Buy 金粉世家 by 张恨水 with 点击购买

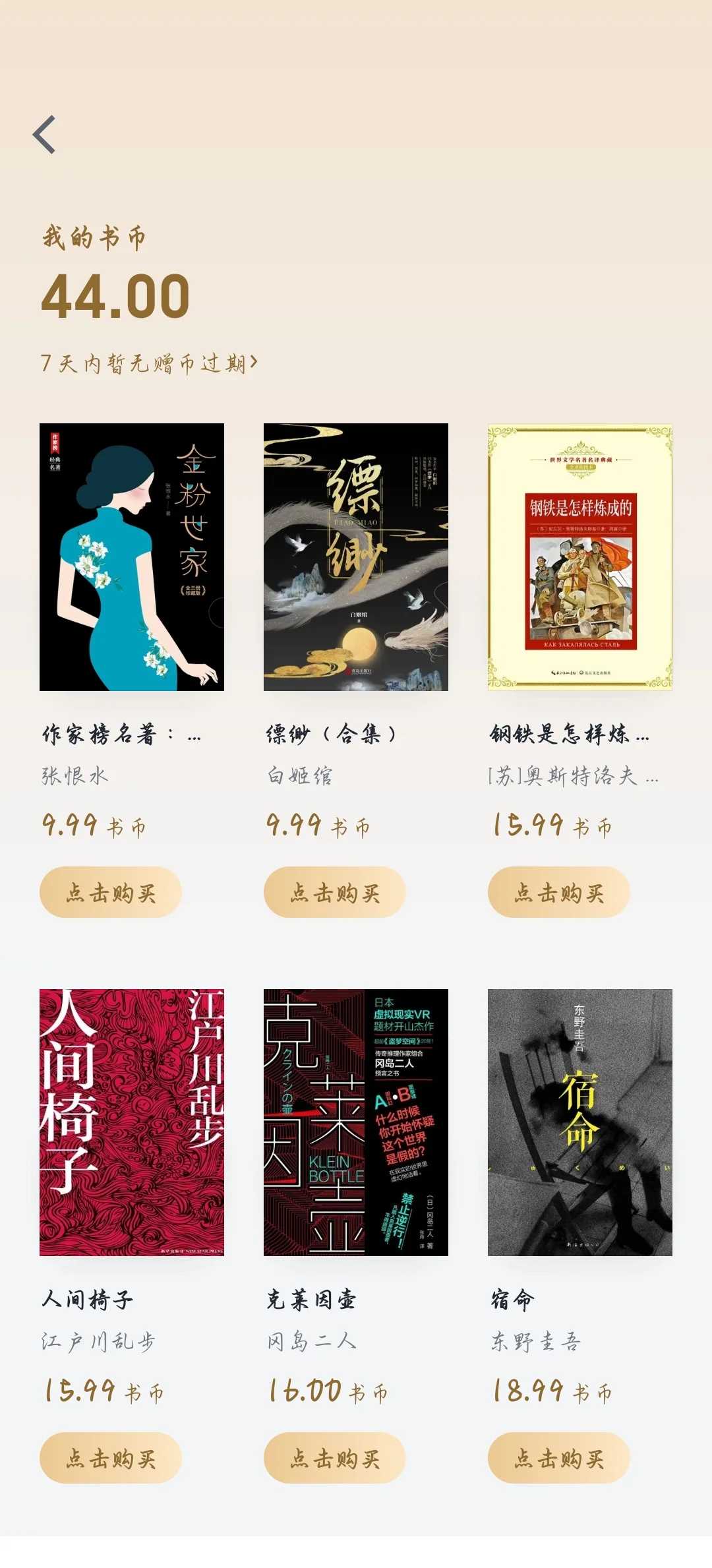tap(111, 892)
